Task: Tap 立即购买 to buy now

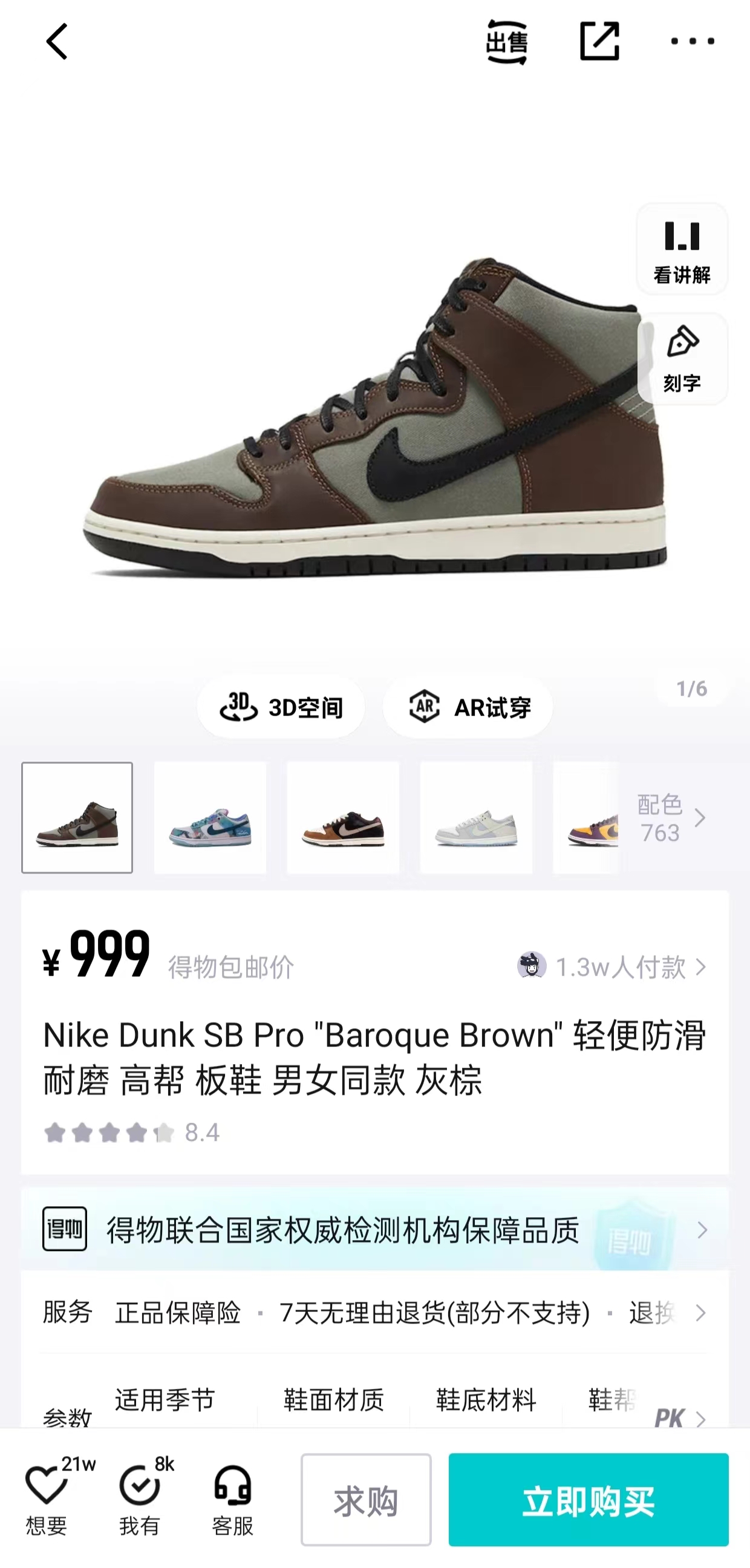Action: [x=589, y=1500]
